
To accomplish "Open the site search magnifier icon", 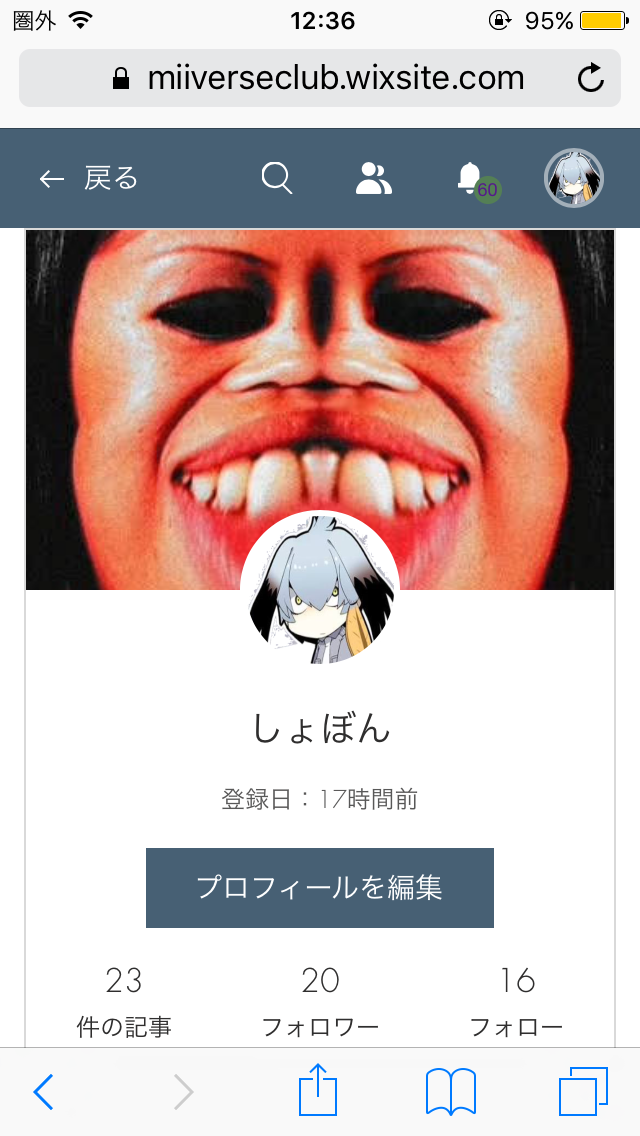I will (276, 178).
